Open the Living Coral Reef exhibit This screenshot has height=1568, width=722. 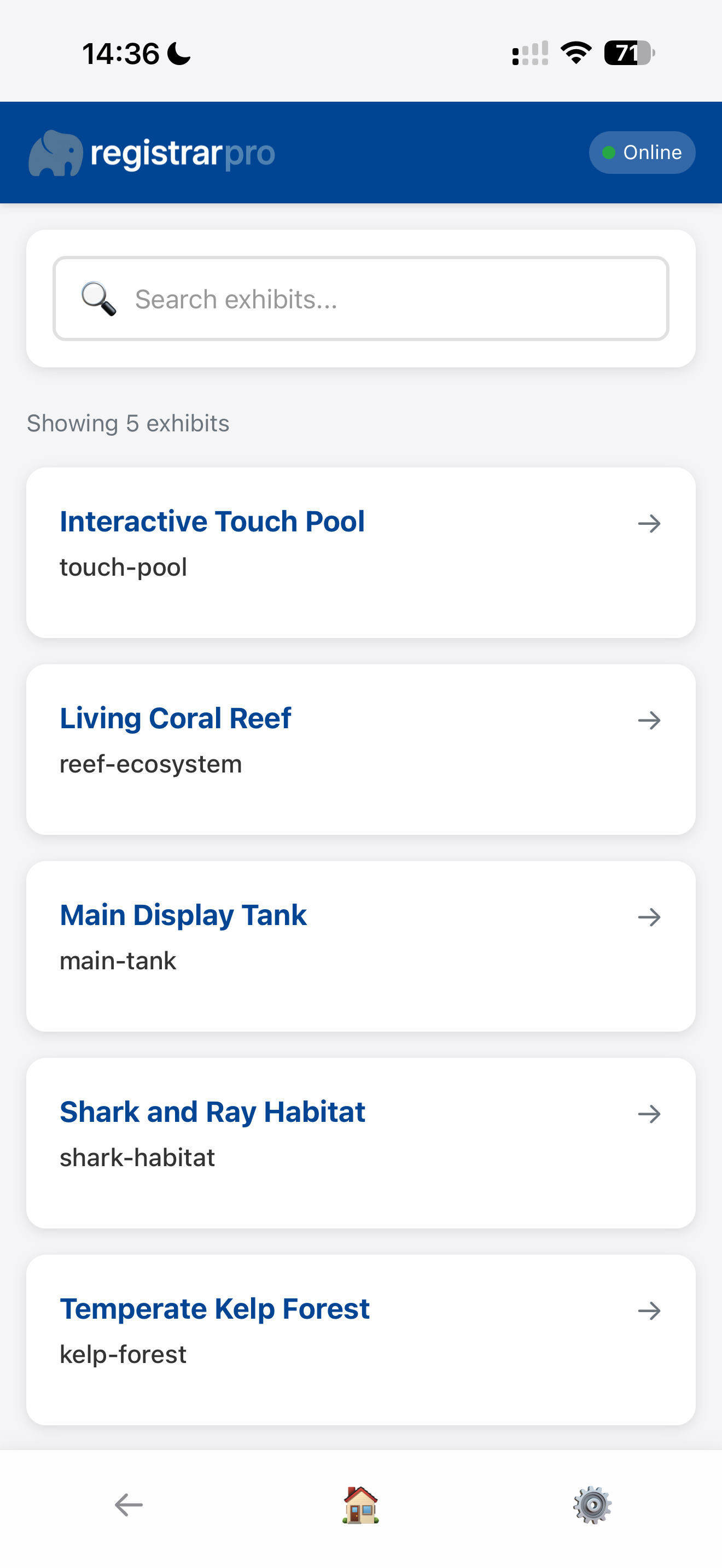[174, 718]
